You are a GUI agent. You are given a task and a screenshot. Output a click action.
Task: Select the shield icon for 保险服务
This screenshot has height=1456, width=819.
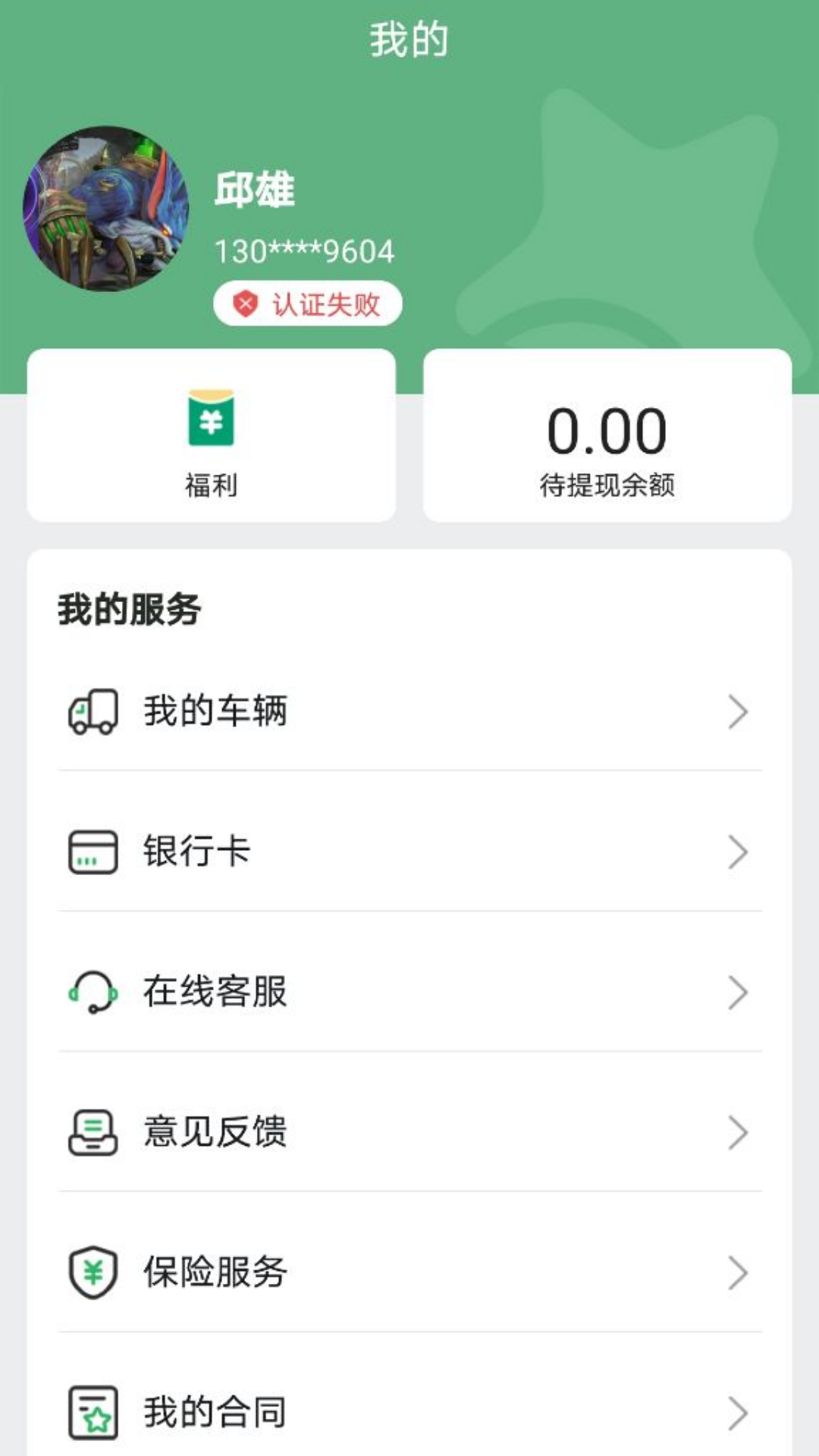92,1272
